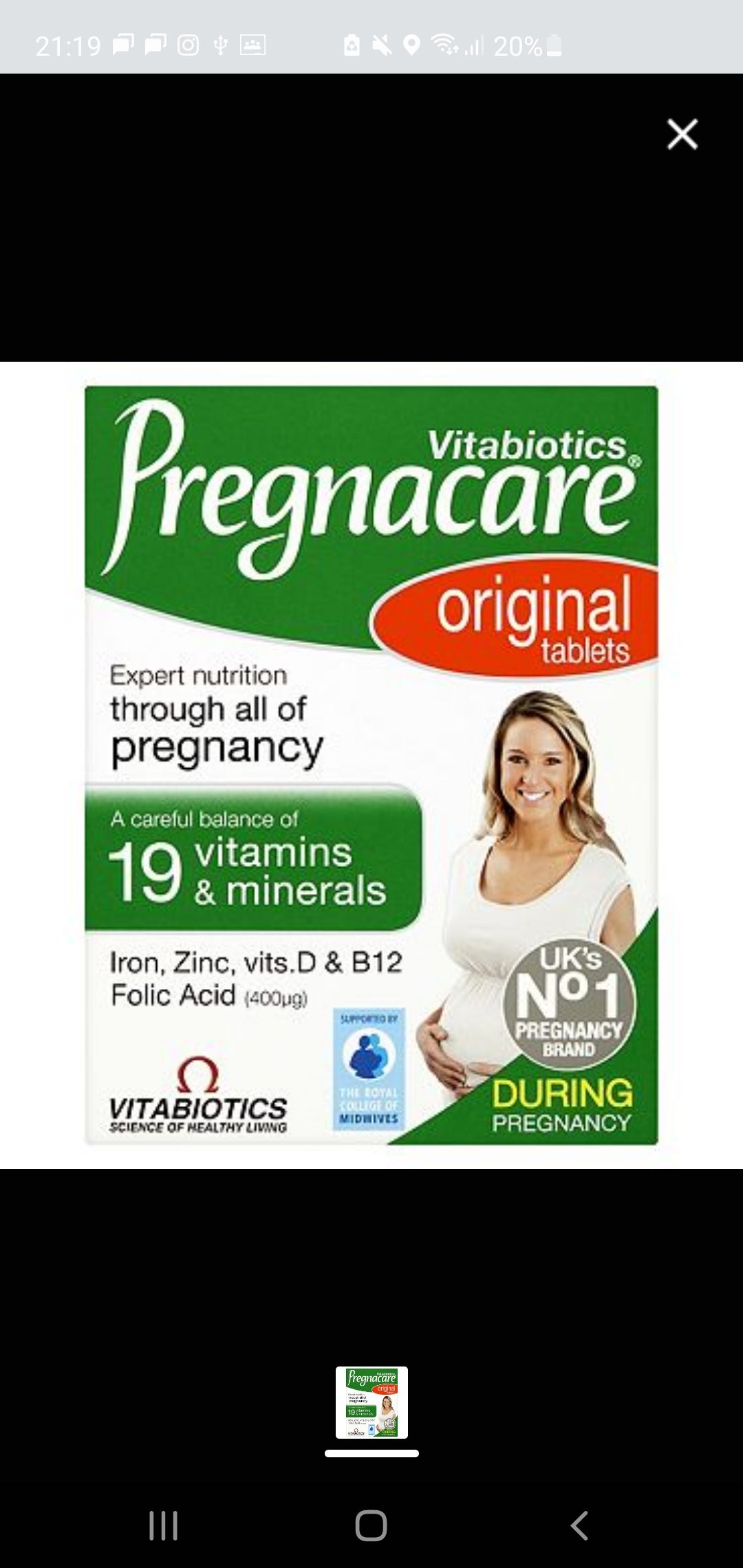The image size is (743, 1568).
Task: Open recent apps from the navigation bar
Action: 164,1525
